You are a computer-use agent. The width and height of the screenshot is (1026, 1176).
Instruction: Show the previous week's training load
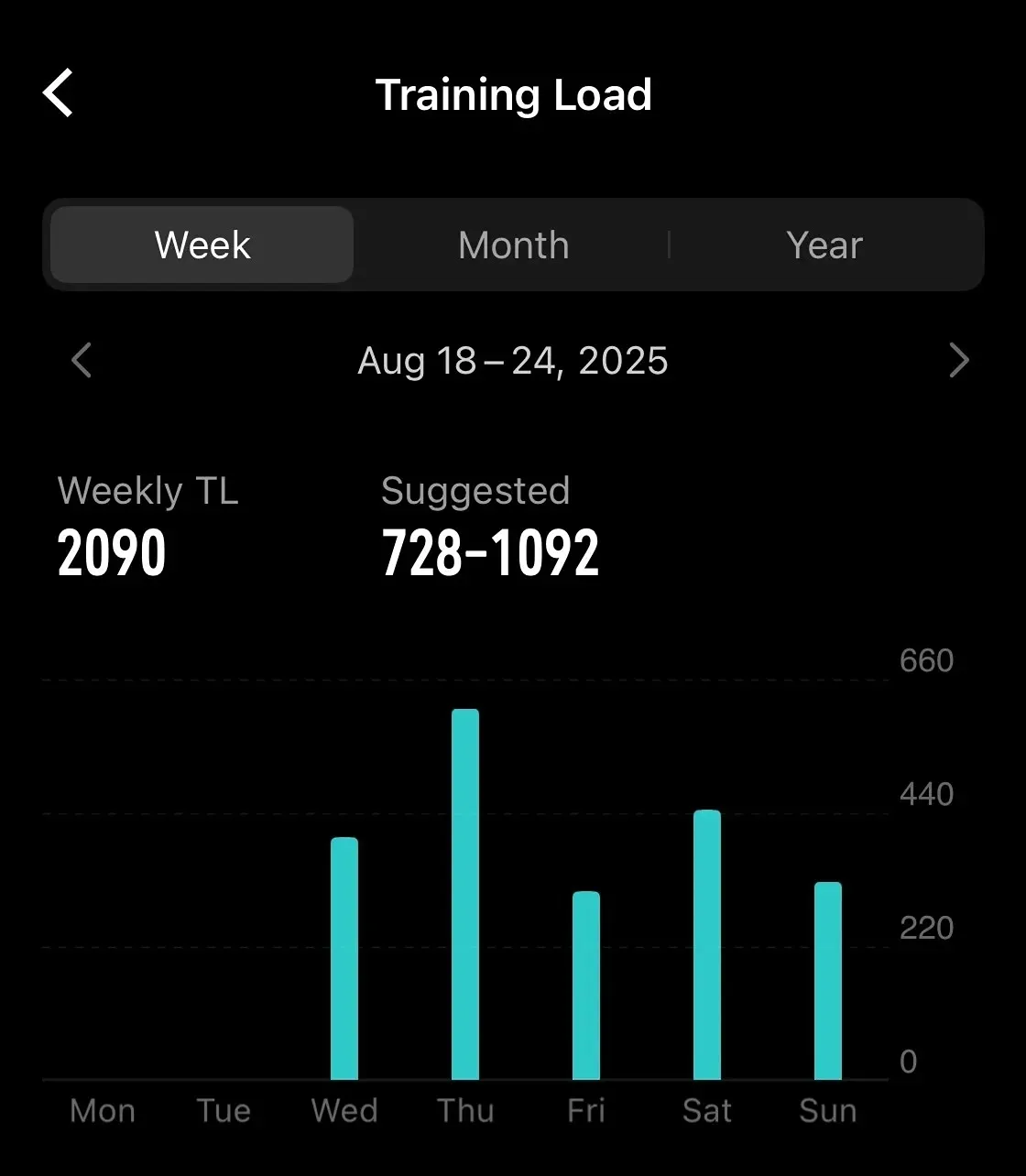click(82, 360)
